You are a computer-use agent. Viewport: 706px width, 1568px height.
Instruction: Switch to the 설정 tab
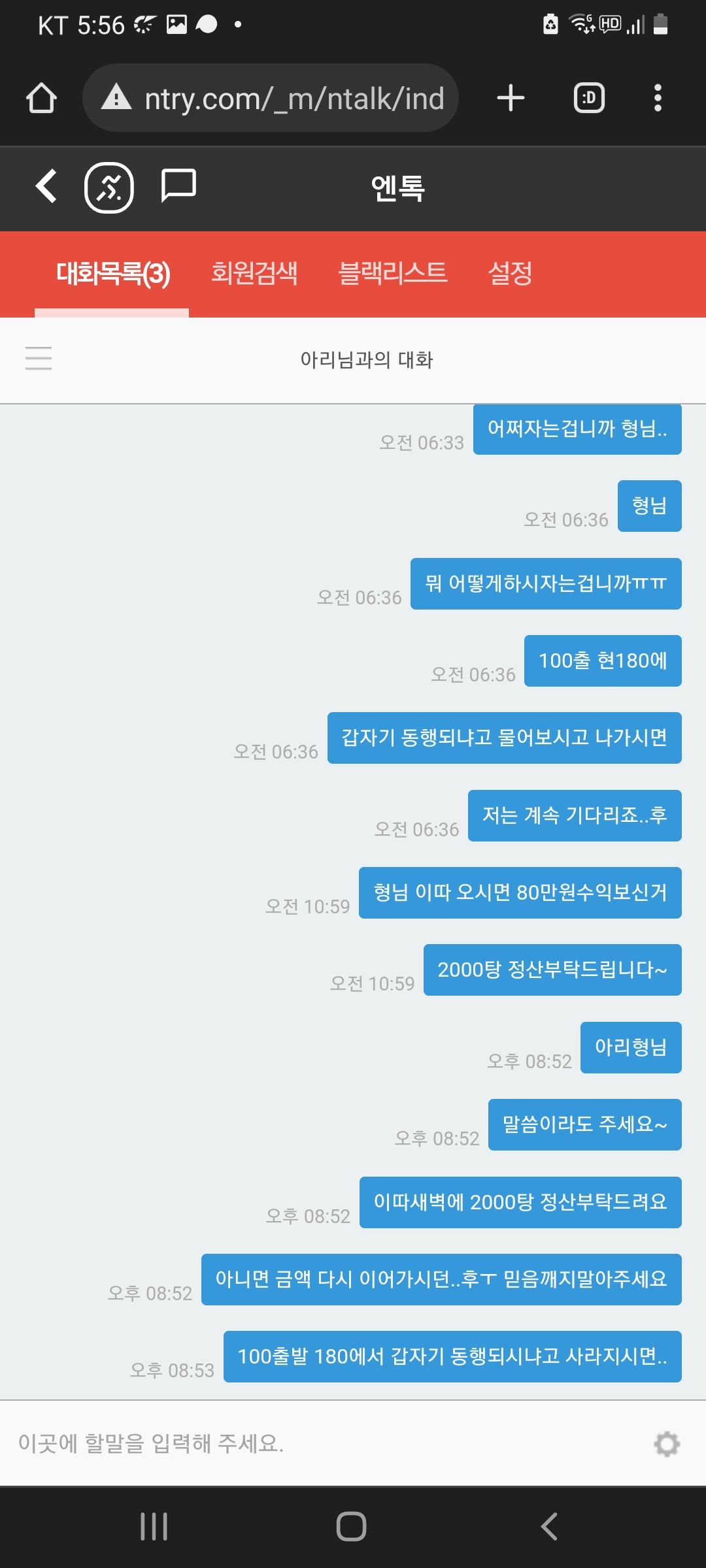click(510, 273)
